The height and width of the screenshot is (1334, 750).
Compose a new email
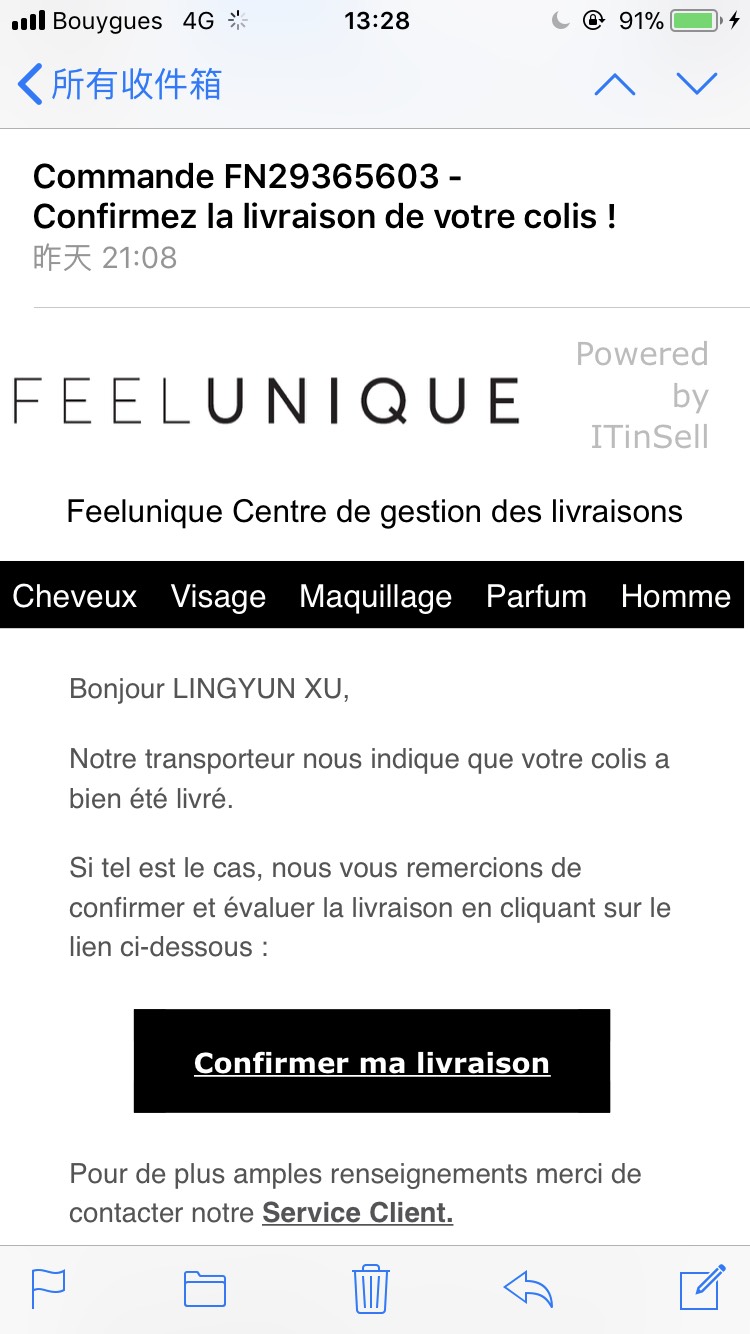702,1287
